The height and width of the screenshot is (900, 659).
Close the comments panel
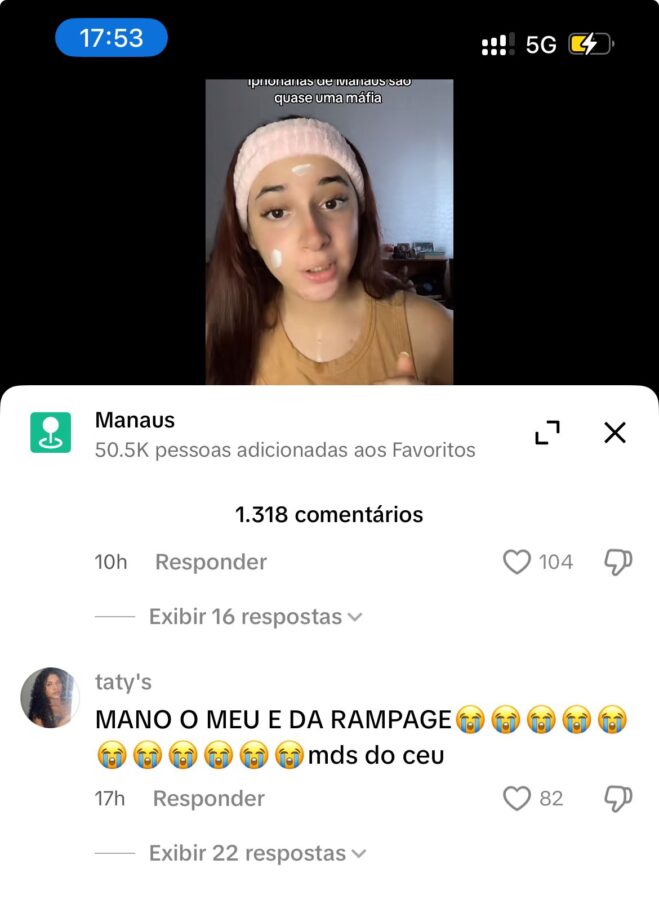tap(615, 432)
